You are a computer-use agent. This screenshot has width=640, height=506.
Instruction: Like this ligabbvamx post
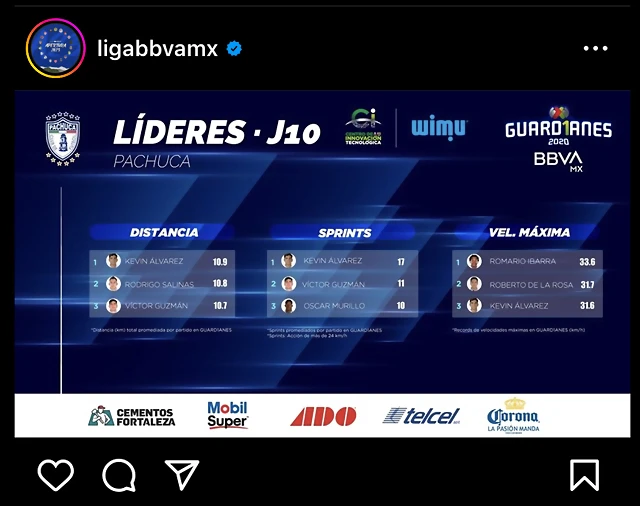point(55,474)
